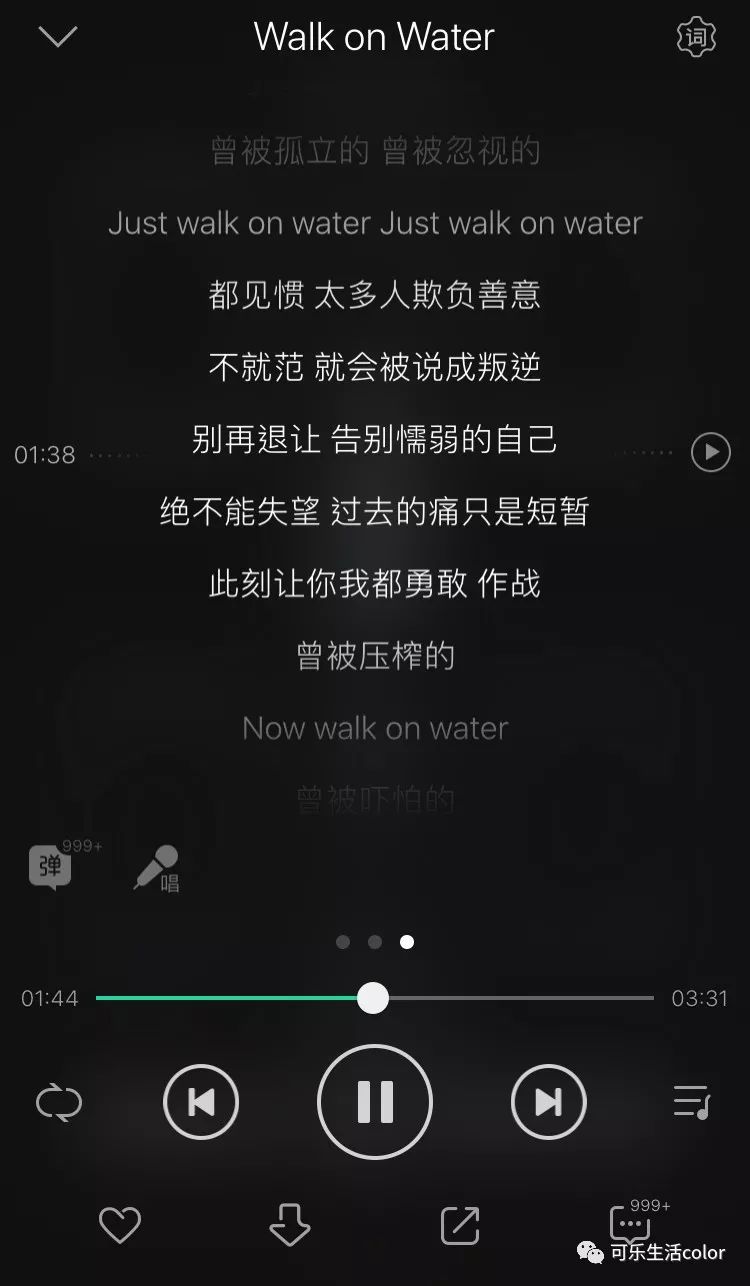
Task: Like this song with the heart
Action: click(x=120, y=1225)
